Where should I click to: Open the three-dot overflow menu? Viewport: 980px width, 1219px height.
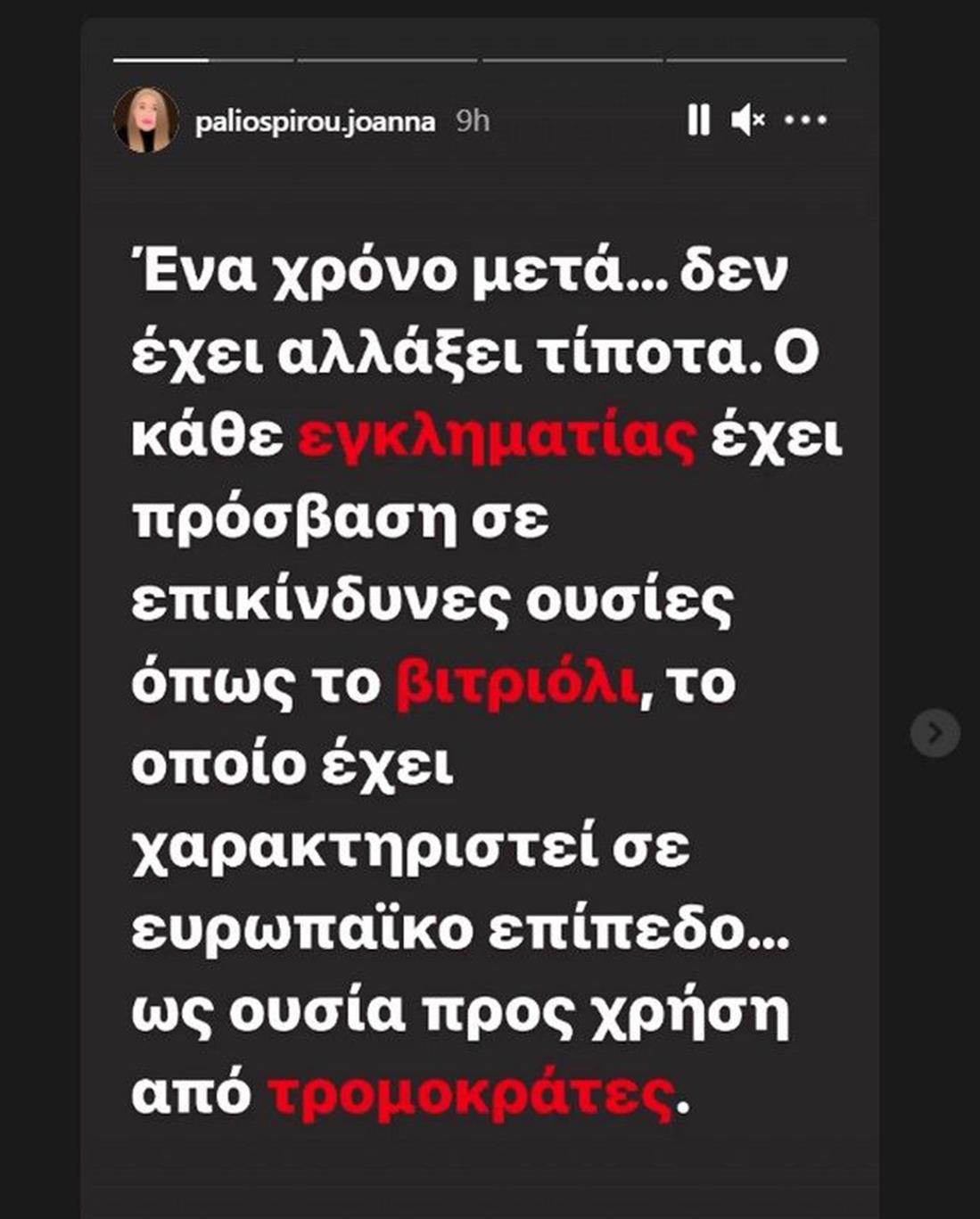click(806, 119)
